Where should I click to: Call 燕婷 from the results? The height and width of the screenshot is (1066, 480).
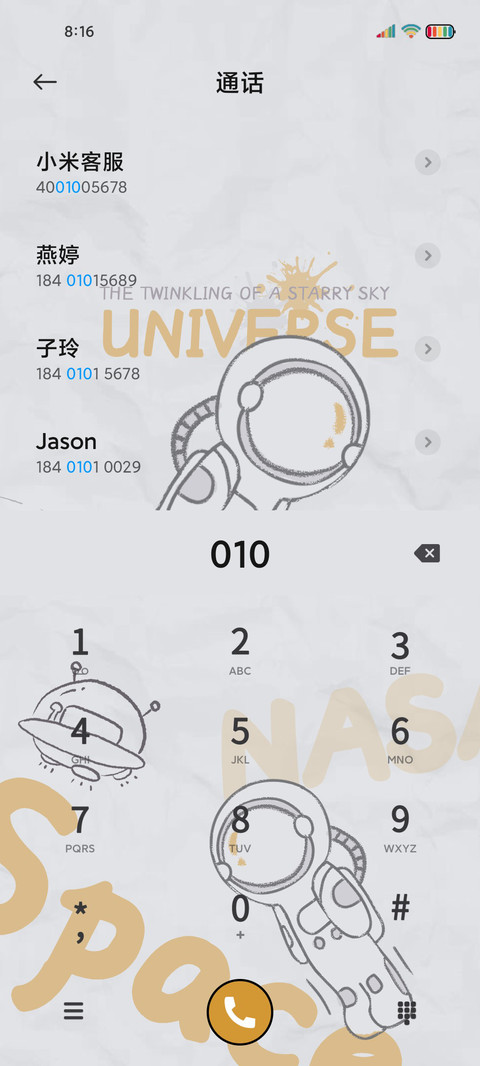[x=204, y=267]
